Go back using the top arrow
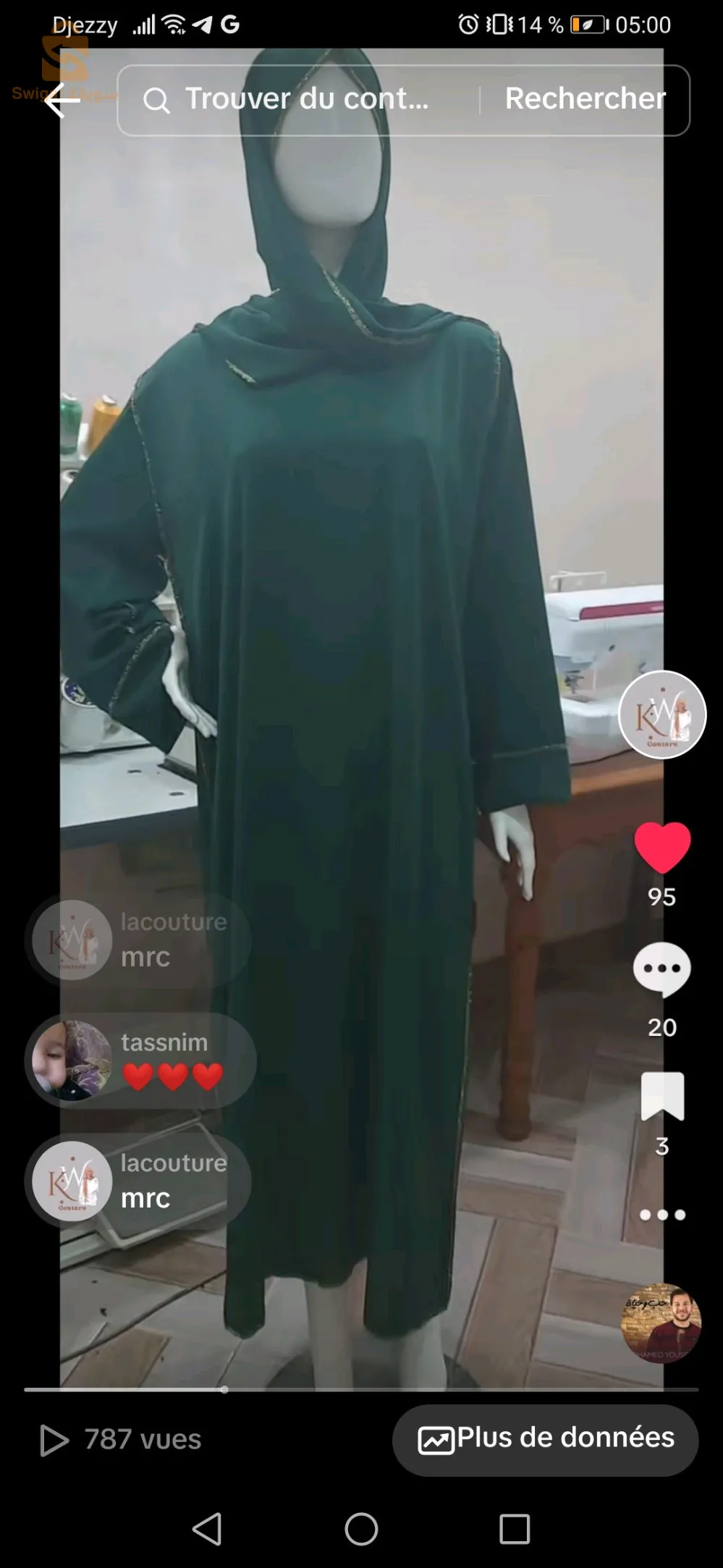Screen dimensions: 723x1568 pyautogui.click(x=62, y=101)
